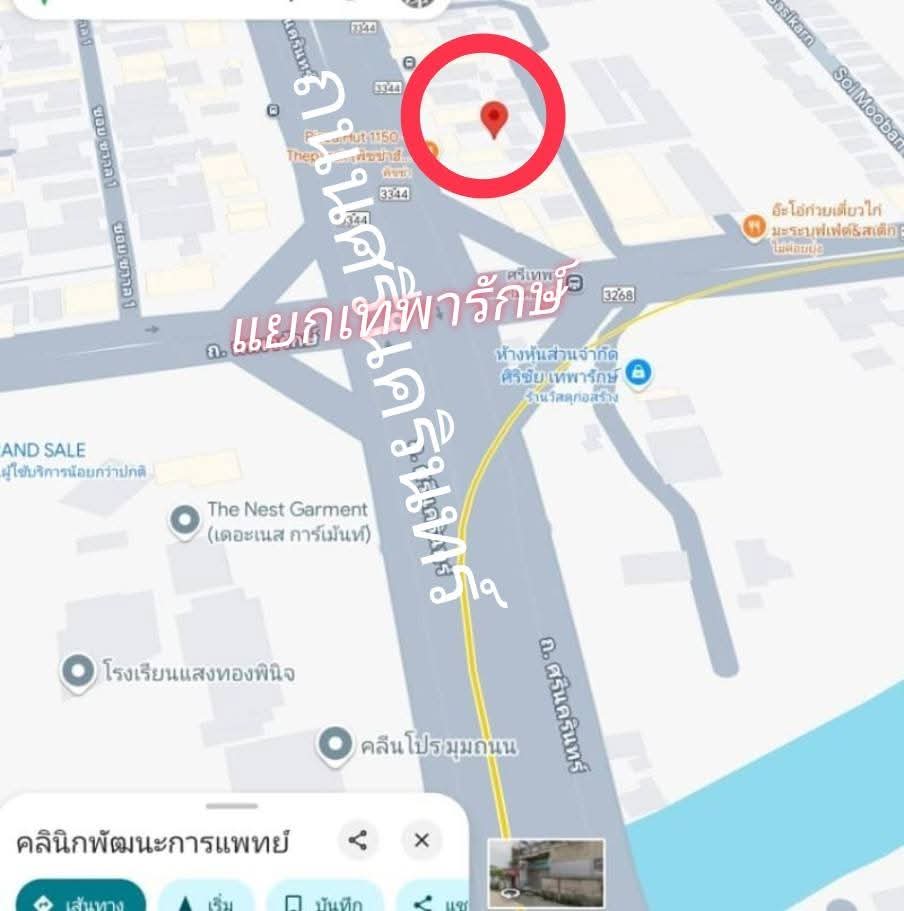The image size is (904, 911).
Task: Share คลินิกพัฒนะการแพทย์ via the round share icon
Action: (357, 841)
